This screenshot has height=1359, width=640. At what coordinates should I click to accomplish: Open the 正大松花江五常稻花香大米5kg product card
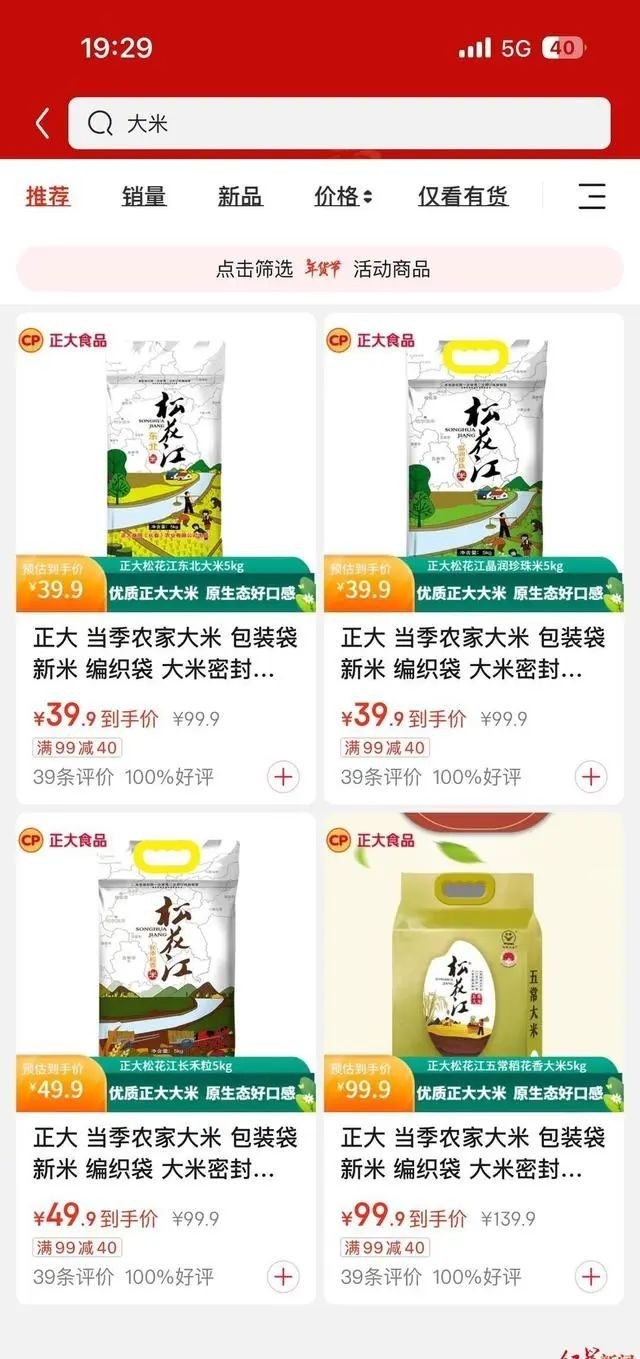pyautogui.click(x=474, y=960)
